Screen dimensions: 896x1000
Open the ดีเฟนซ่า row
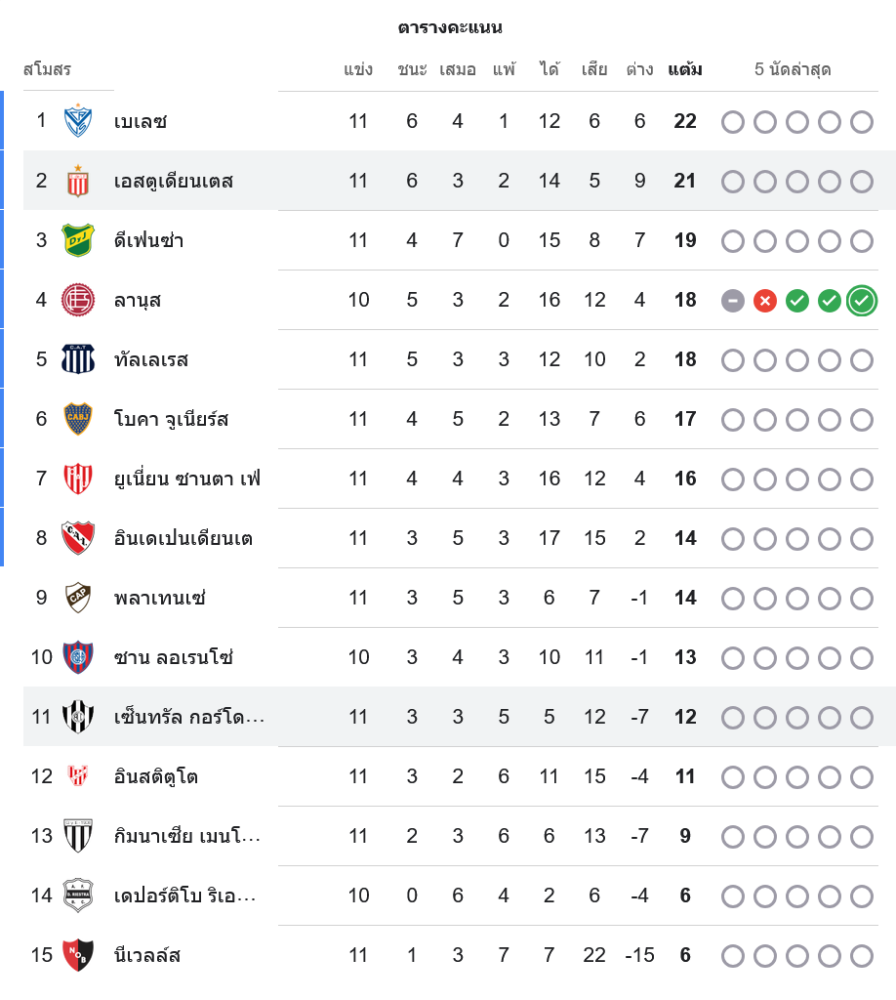(x=148, y=241)
